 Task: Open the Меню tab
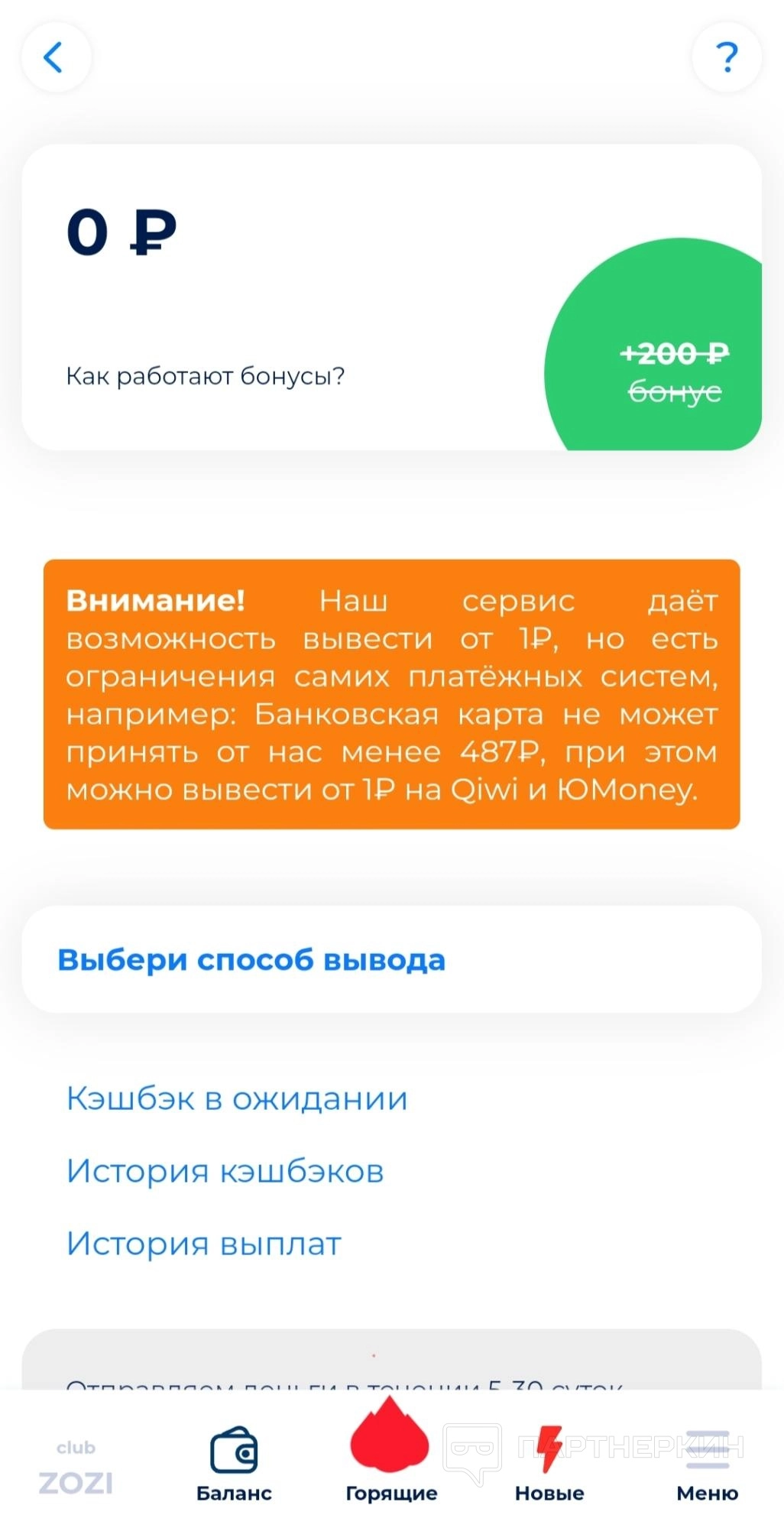point(707,1464)
